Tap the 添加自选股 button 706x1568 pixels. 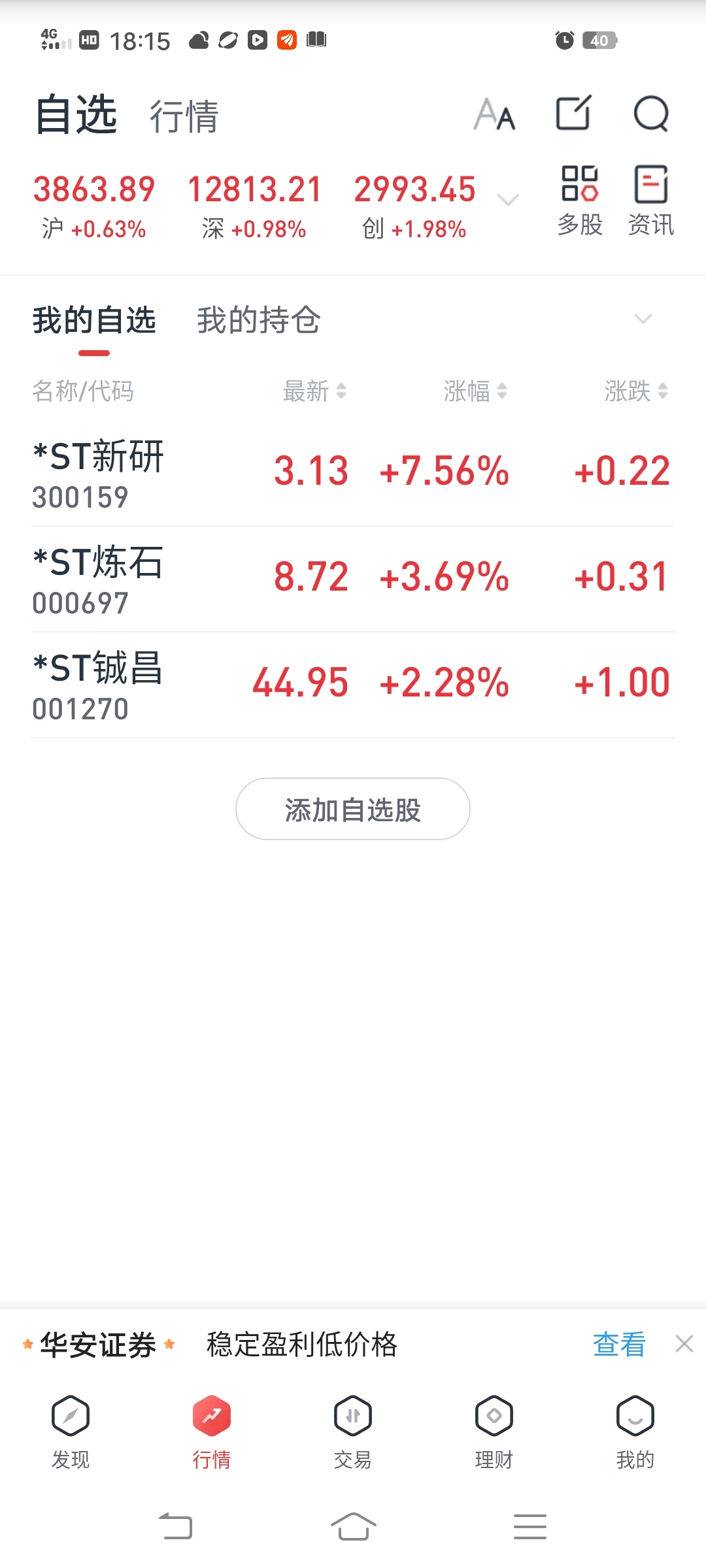coord(353,809)
